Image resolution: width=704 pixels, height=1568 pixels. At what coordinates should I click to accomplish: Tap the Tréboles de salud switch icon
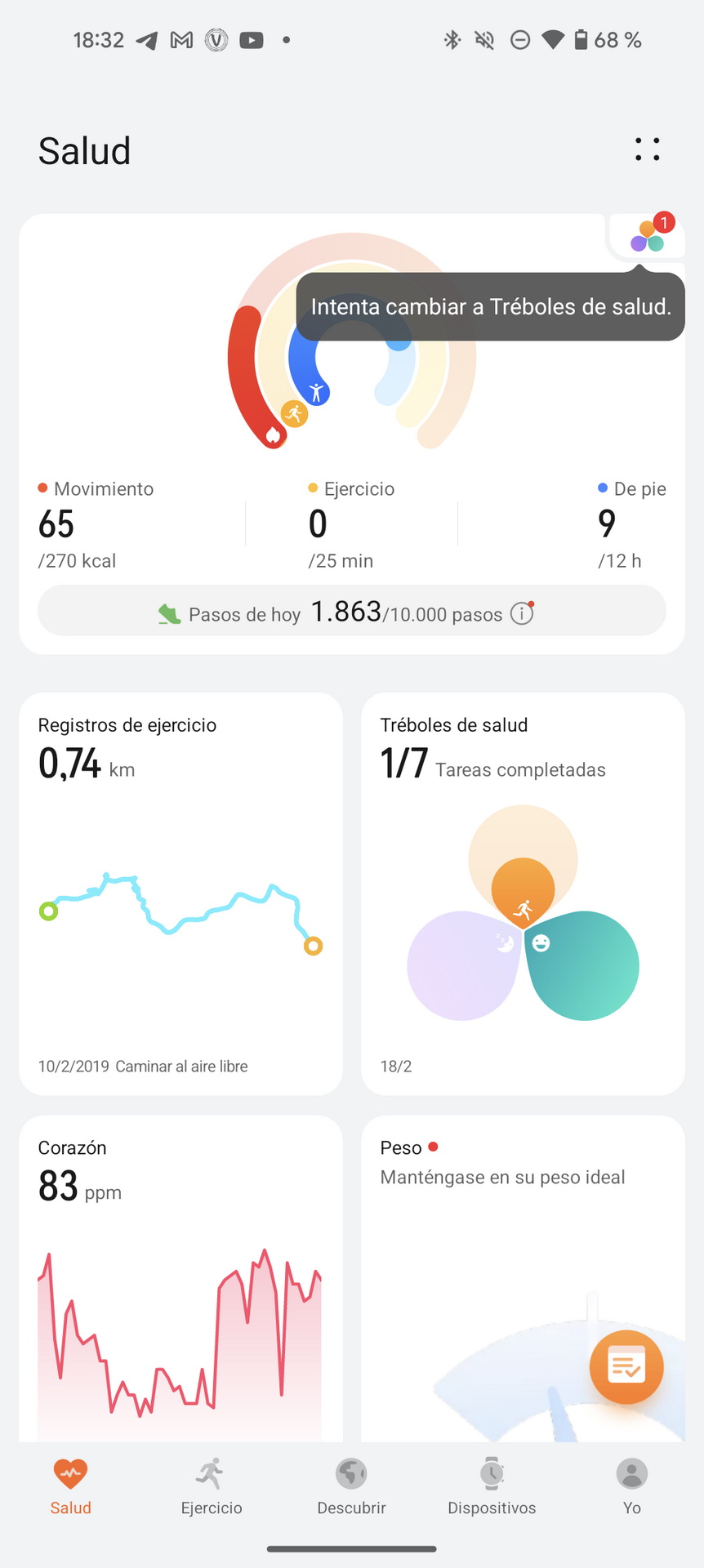click(x=647, y=235)
